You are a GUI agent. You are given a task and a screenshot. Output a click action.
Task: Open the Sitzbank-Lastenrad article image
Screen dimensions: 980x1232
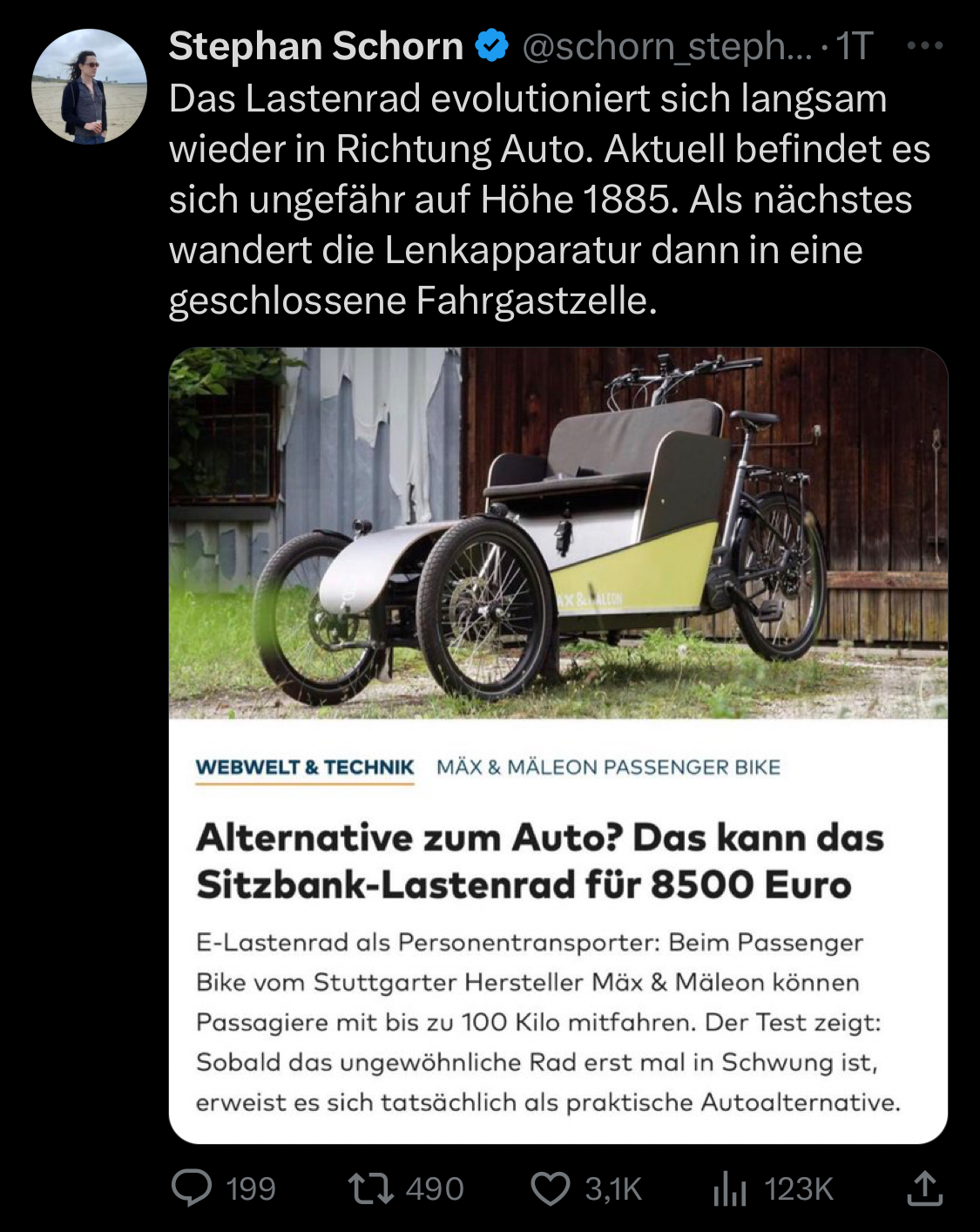pyautogui.click(x=558, y=533)
